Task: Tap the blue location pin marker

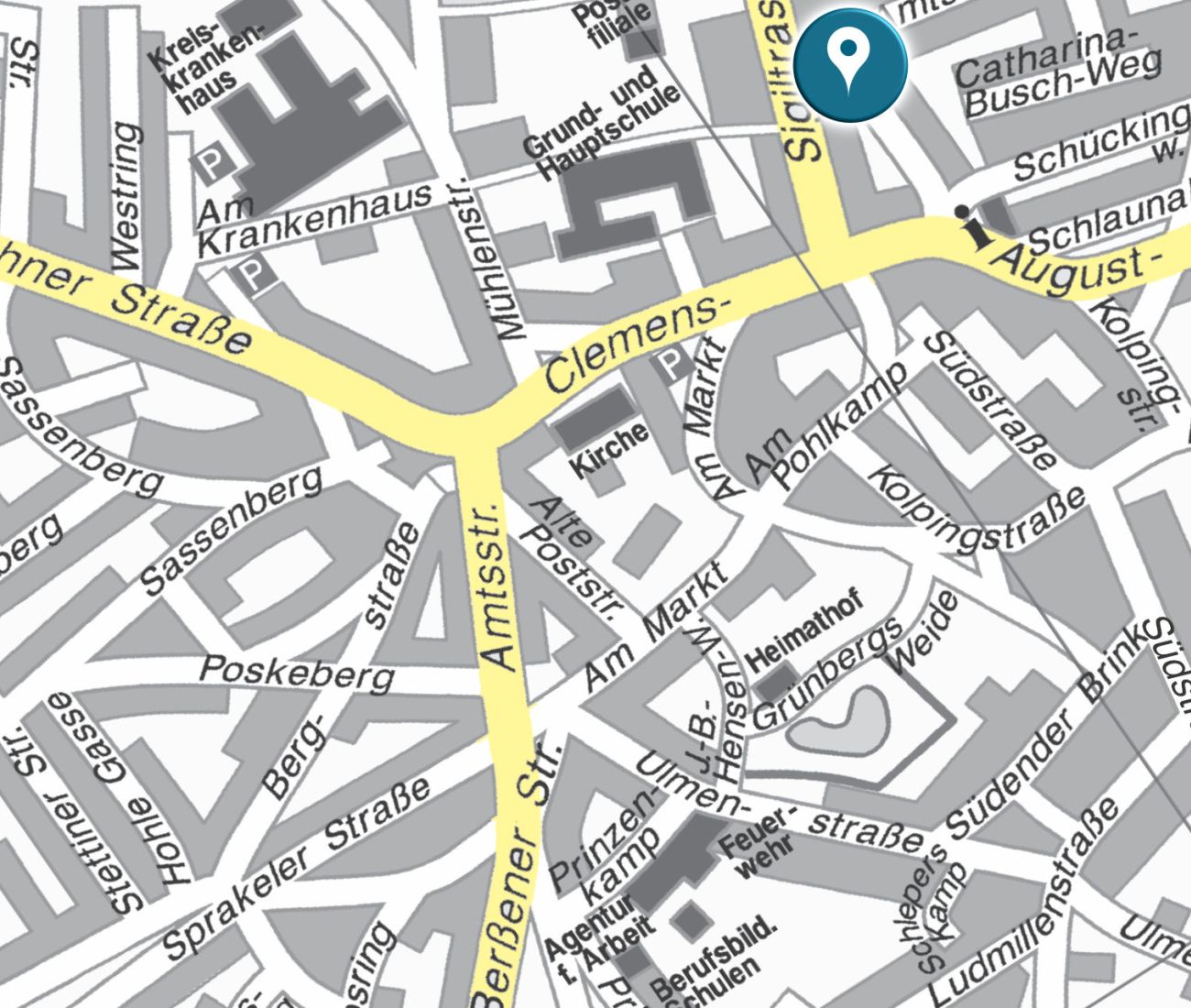Action: point(850,64)
